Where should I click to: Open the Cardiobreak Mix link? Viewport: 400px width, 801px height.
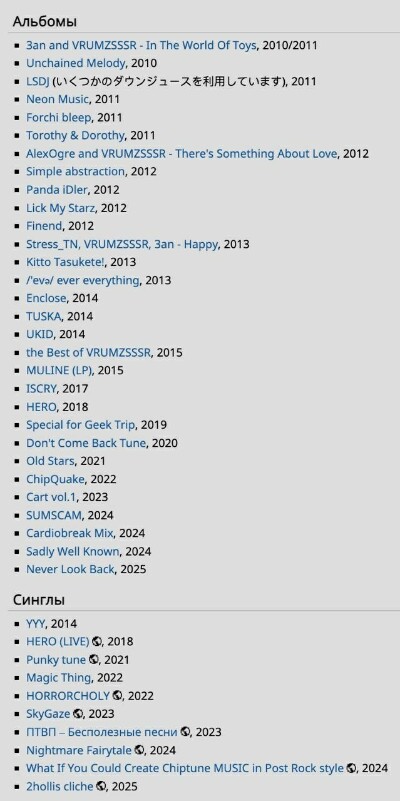tap(70, 533)
